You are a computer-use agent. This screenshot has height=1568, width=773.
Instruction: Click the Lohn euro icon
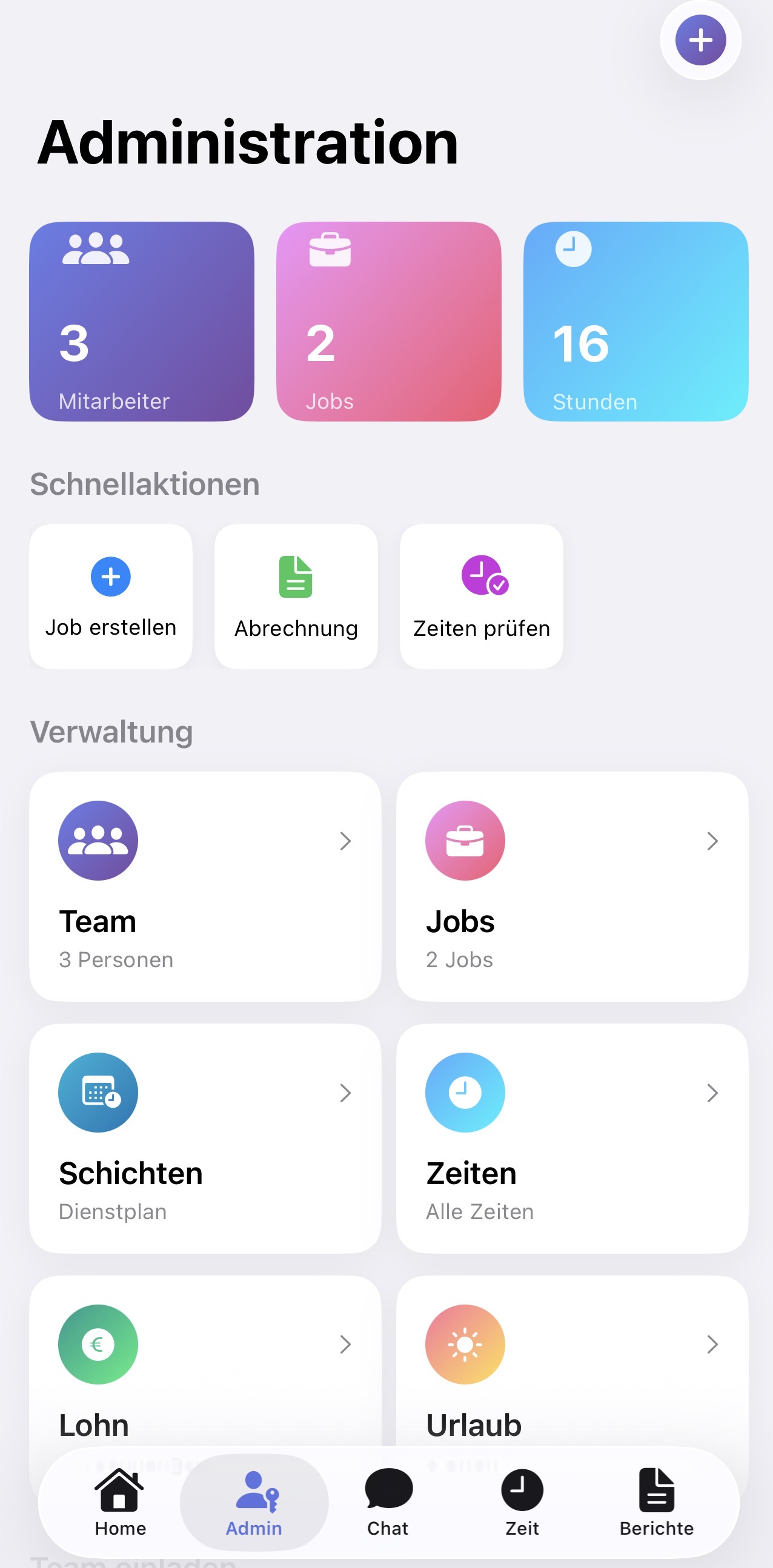click(x=98, y=1345)
